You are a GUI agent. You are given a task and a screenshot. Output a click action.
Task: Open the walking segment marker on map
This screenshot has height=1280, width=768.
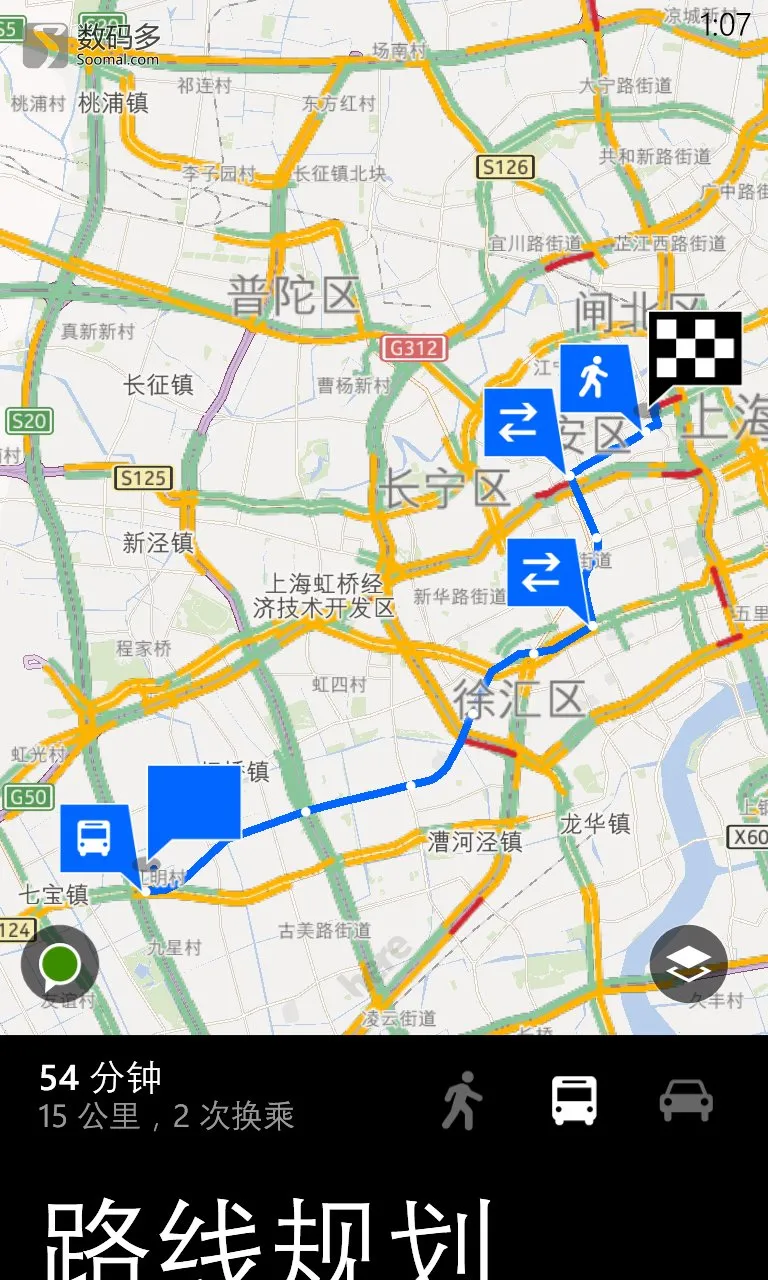coord(595,378)
